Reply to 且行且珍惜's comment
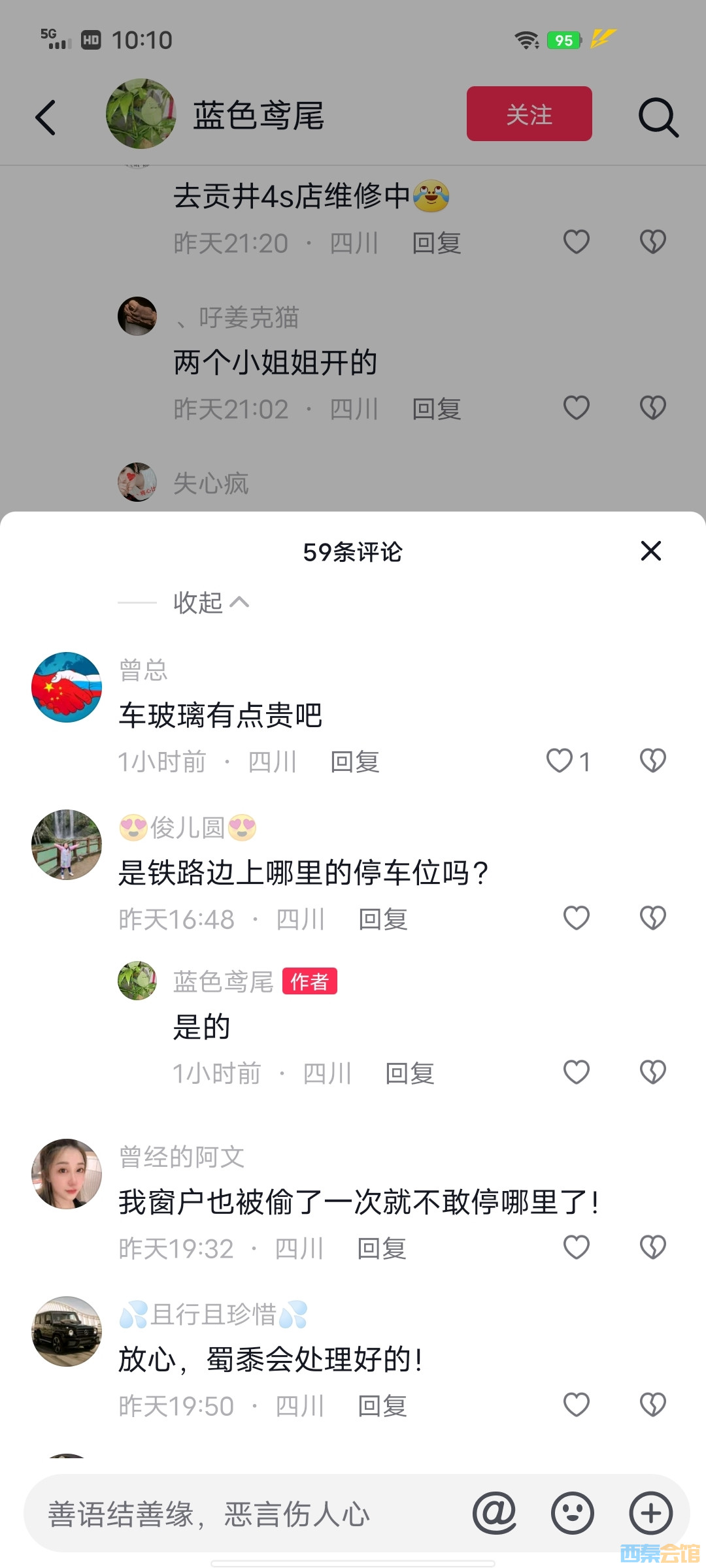The width and height of the screenshot is (706, 1568). (x=382, y=1406)
